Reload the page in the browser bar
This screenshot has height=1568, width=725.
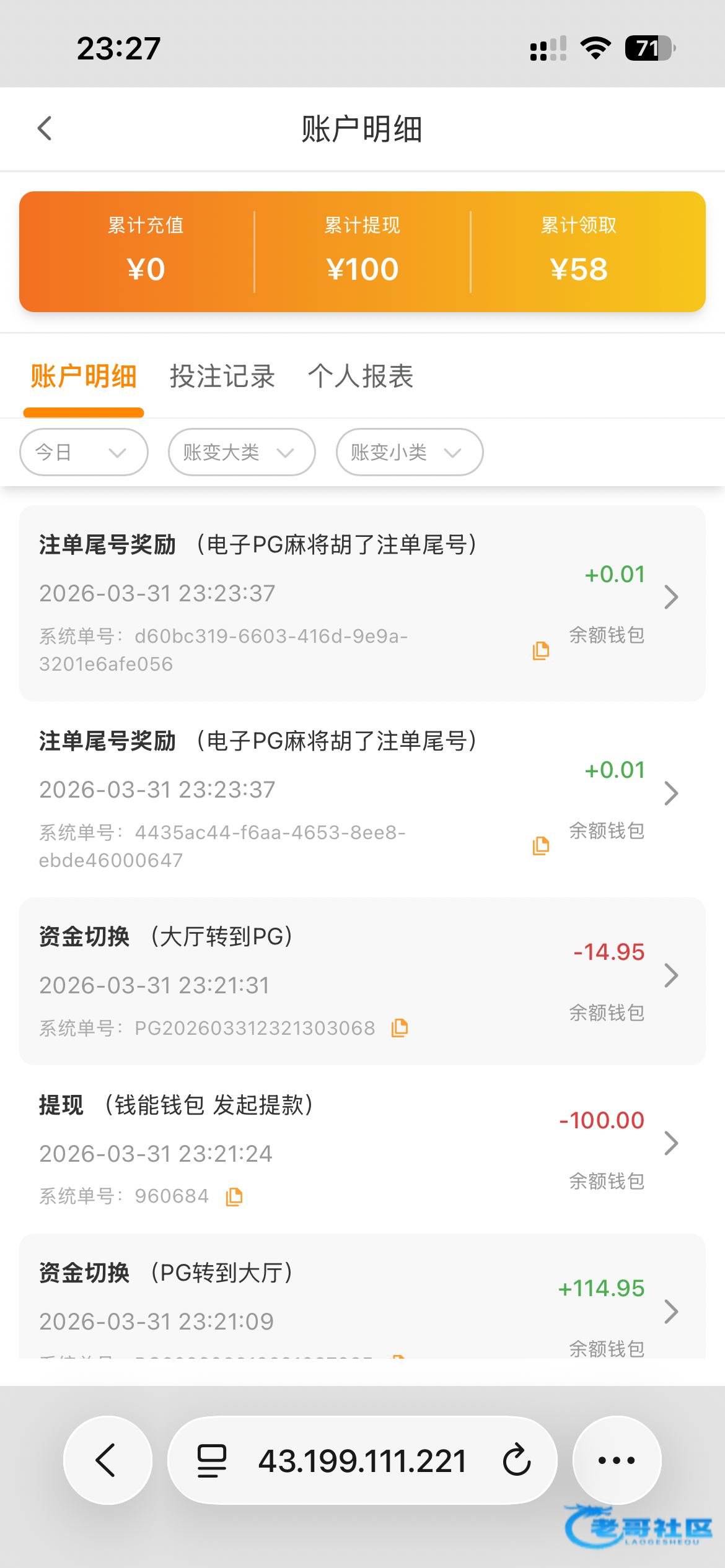(x=517, y=1460)
